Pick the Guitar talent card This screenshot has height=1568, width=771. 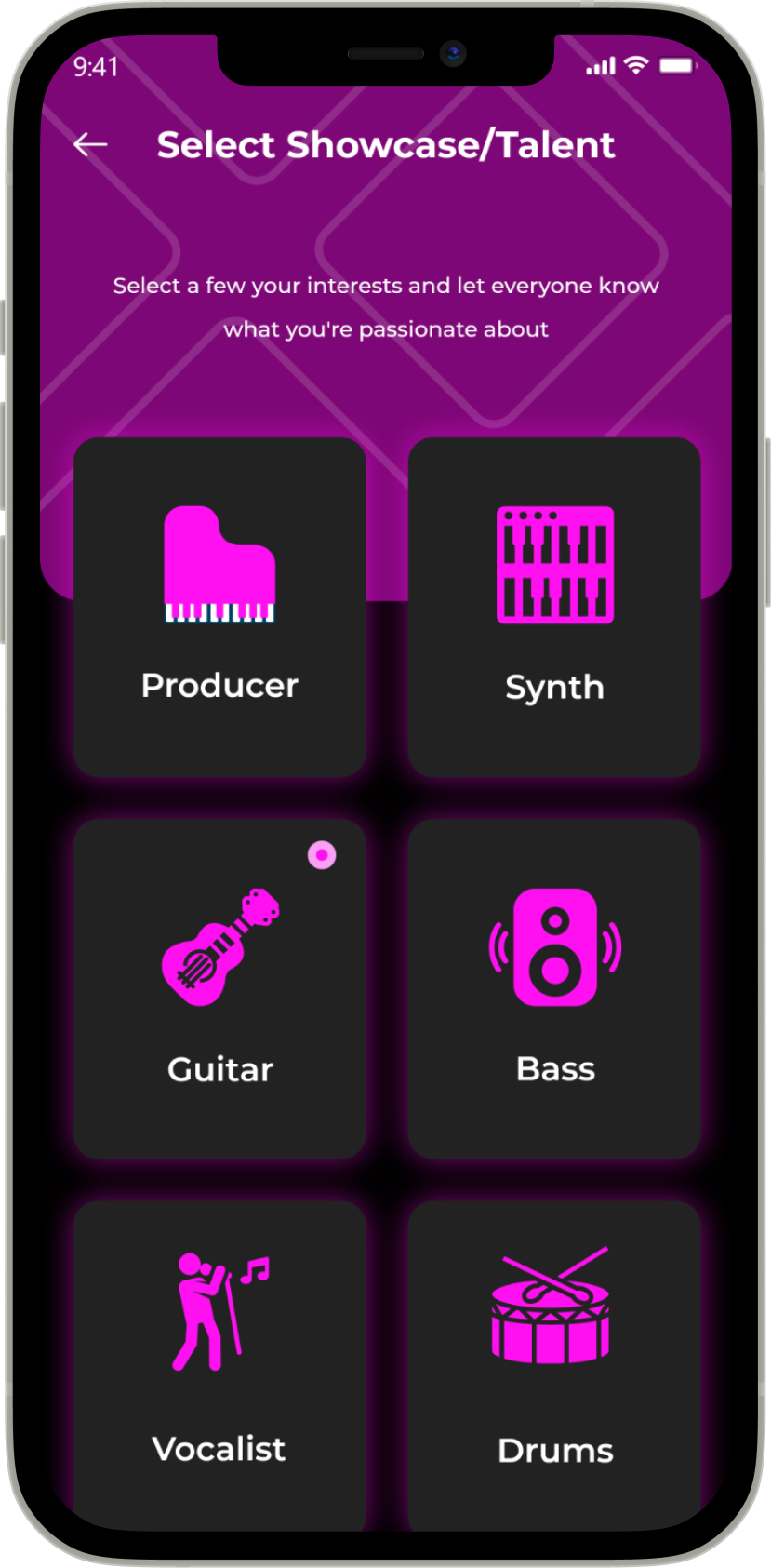tap(219, 988)
